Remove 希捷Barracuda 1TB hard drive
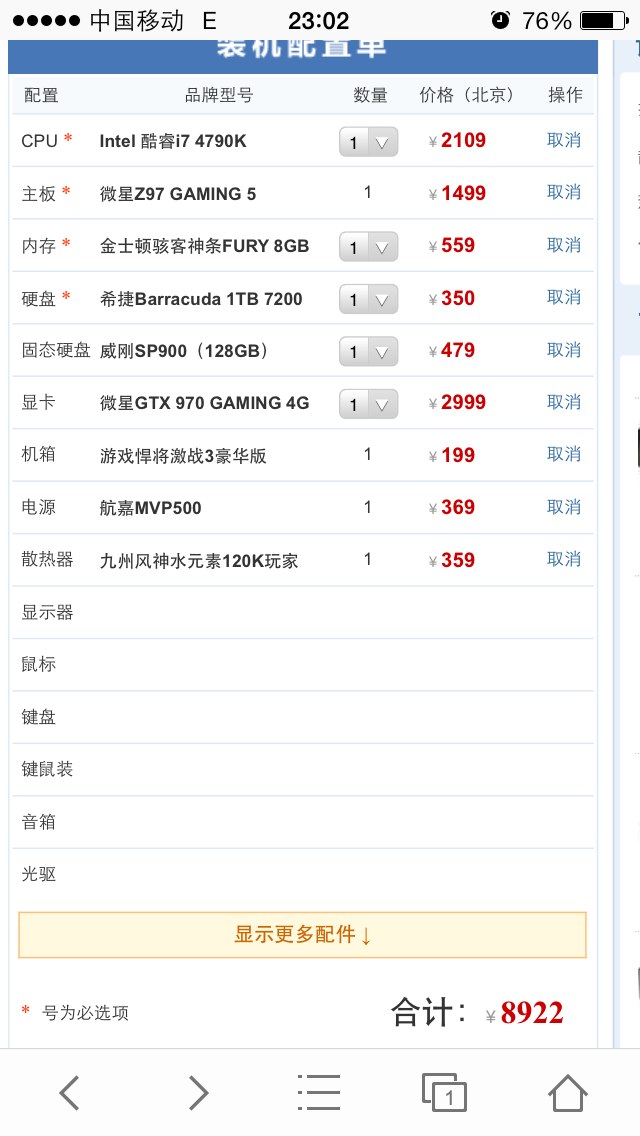640x1136 pixels. coord(564,298)
